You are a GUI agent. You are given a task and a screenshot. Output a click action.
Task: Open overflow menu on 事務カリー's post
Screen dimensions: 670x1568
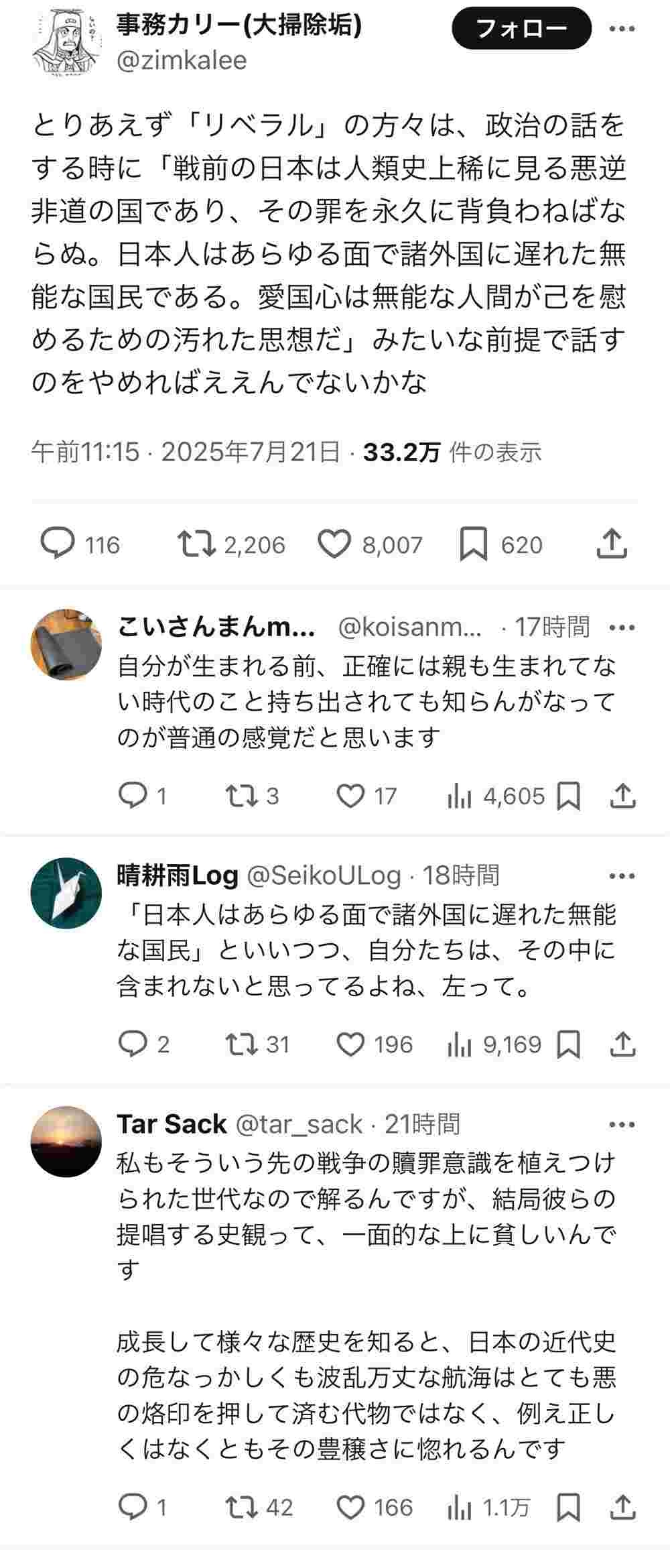tap(622, 28)
